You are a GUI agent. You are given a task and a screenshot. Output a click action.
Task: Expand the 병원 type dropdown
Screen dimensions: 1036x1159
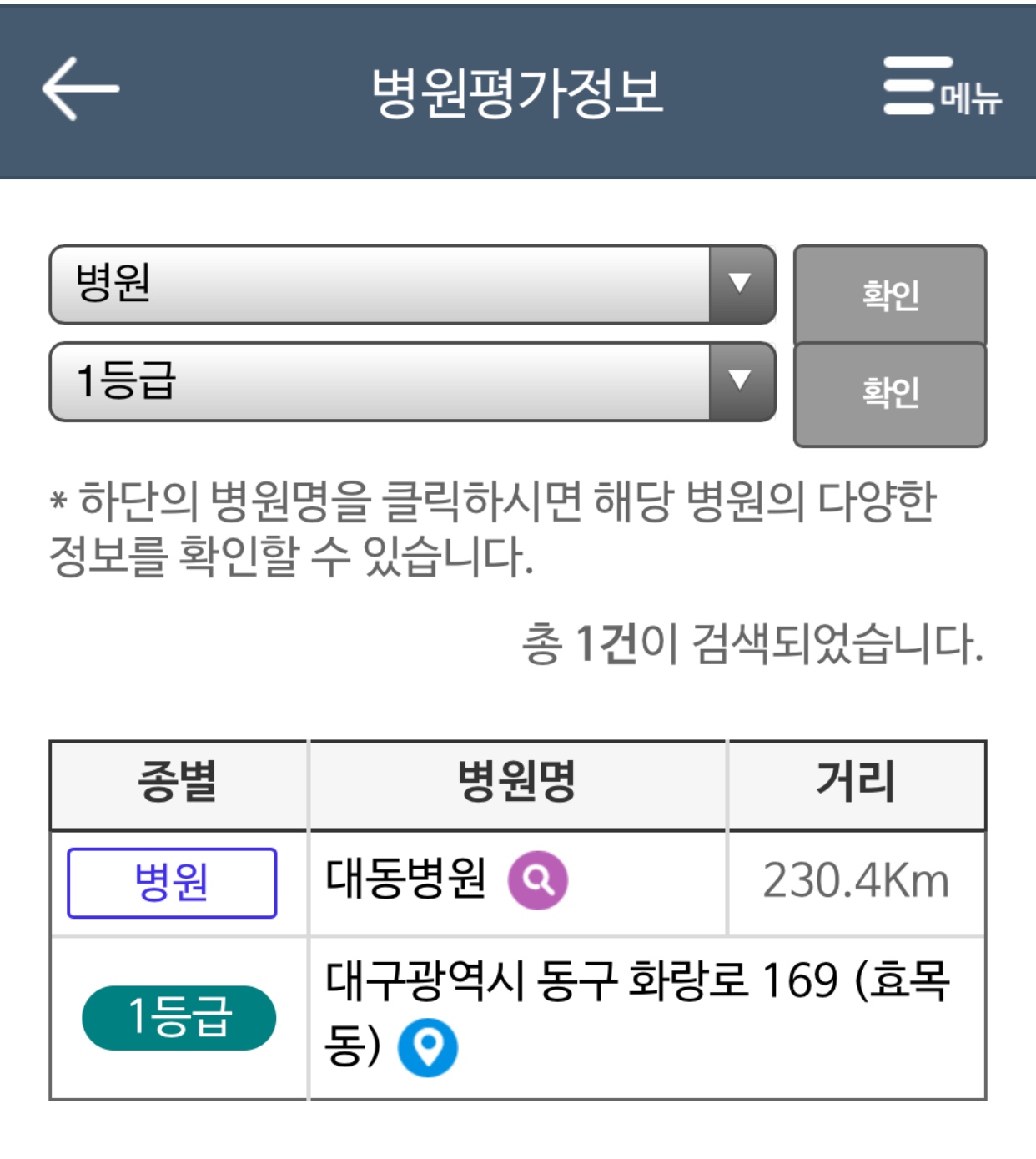[412, 285]
